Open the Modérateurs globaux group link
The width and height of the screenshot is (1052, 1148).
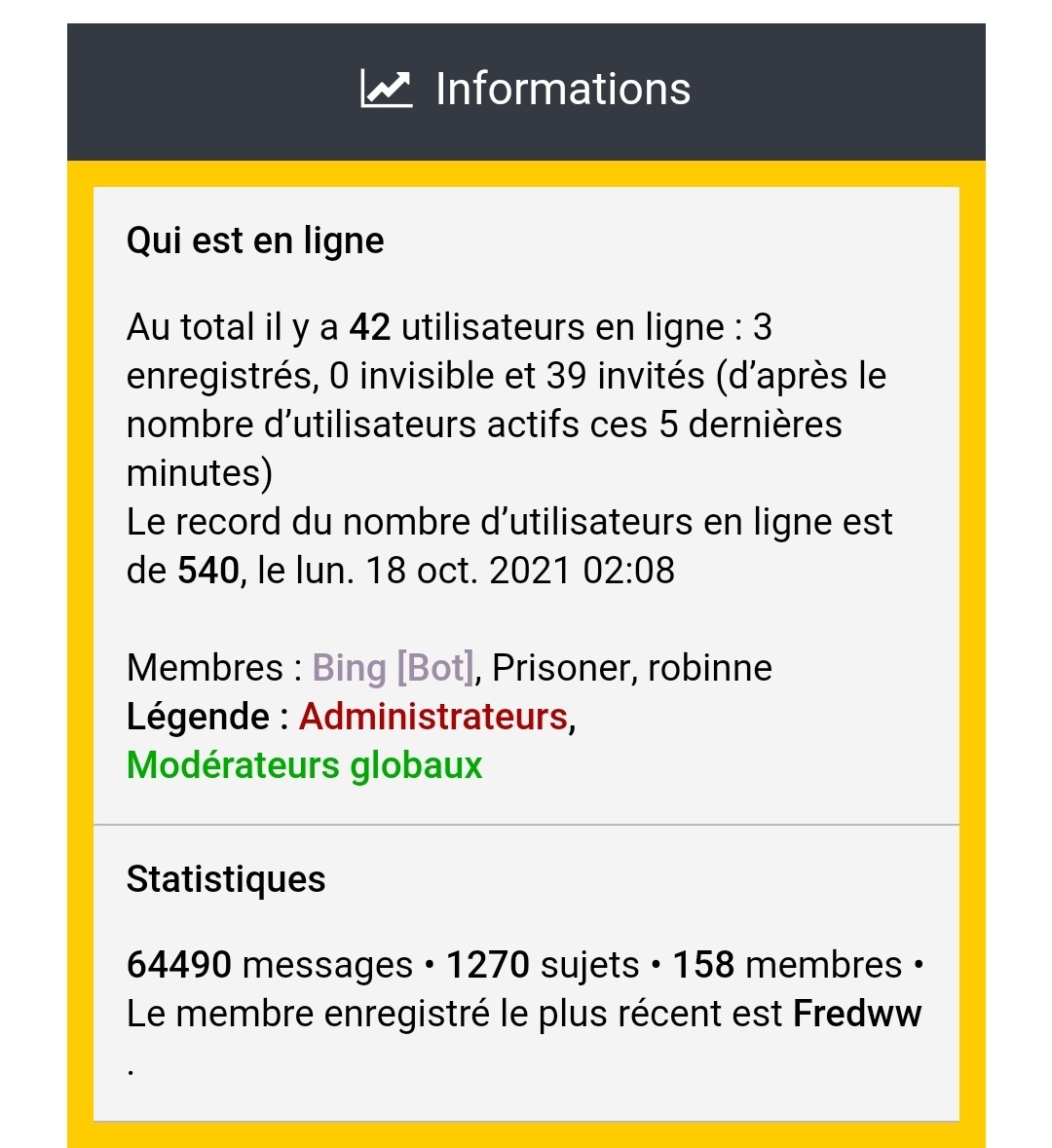coord(304,765)
